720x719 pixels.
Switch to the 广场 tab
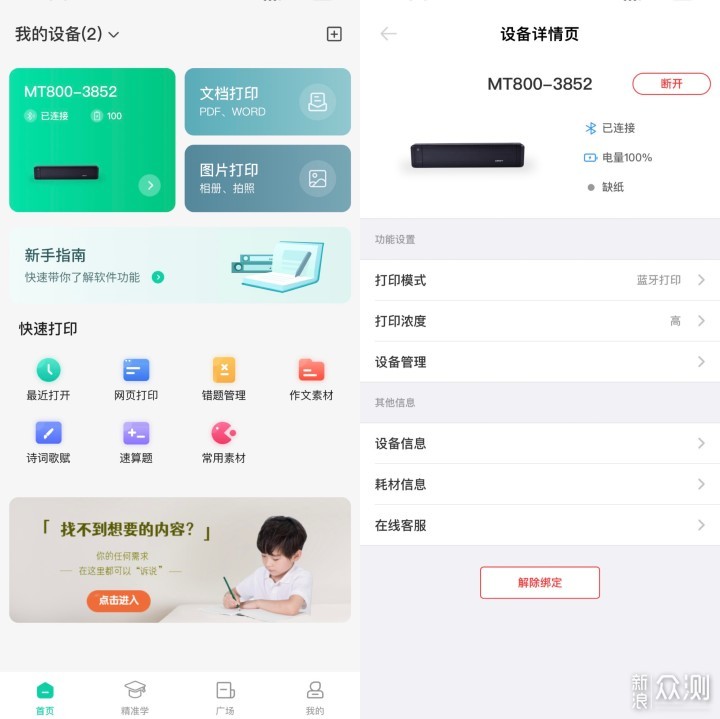pyautogui.click(x=225, y=696)
